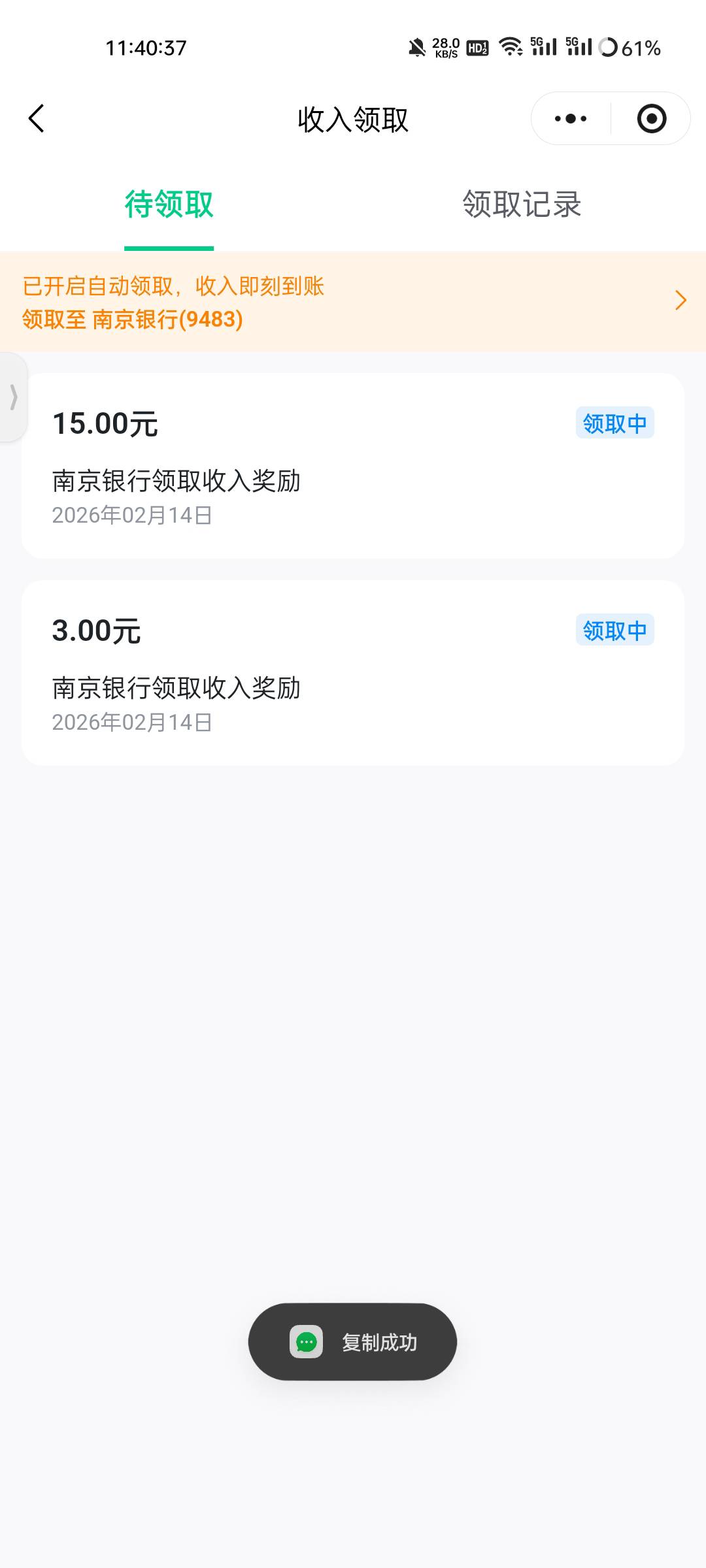The image size is (706, 1568).
Task: Expand the side drawer handle on left edge
Action: coord(13,397)
